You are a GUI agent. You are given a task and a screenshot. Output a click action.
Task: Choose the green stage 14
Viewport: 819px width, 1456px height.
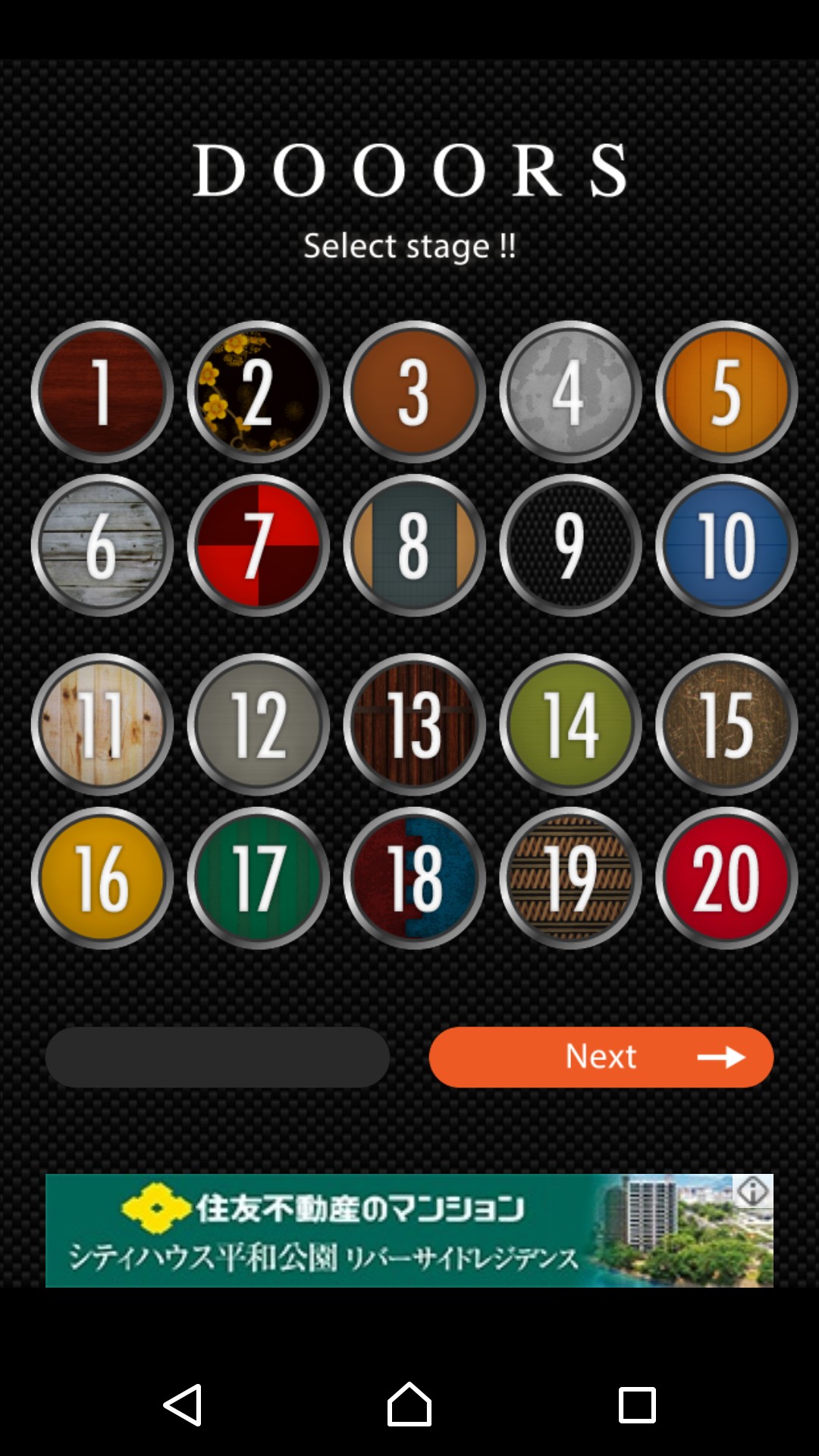[x=570, y=724]
